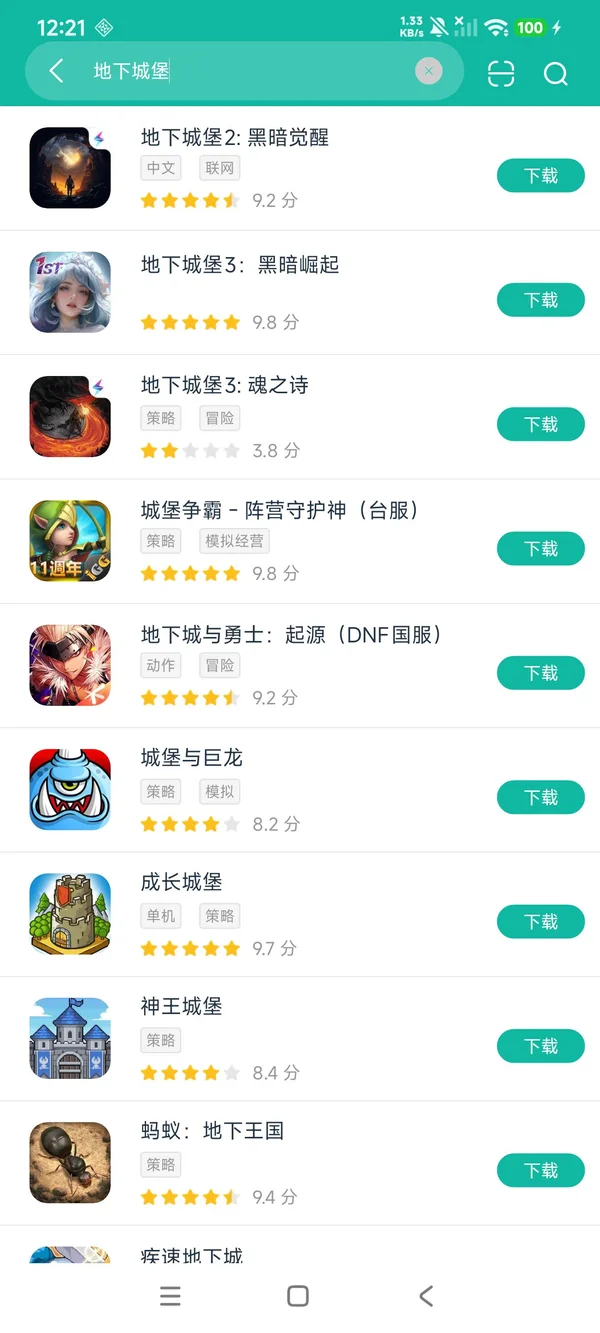600x1333 pixels.
Task: View 成长城堡 game details
Action: pos(182,883)
